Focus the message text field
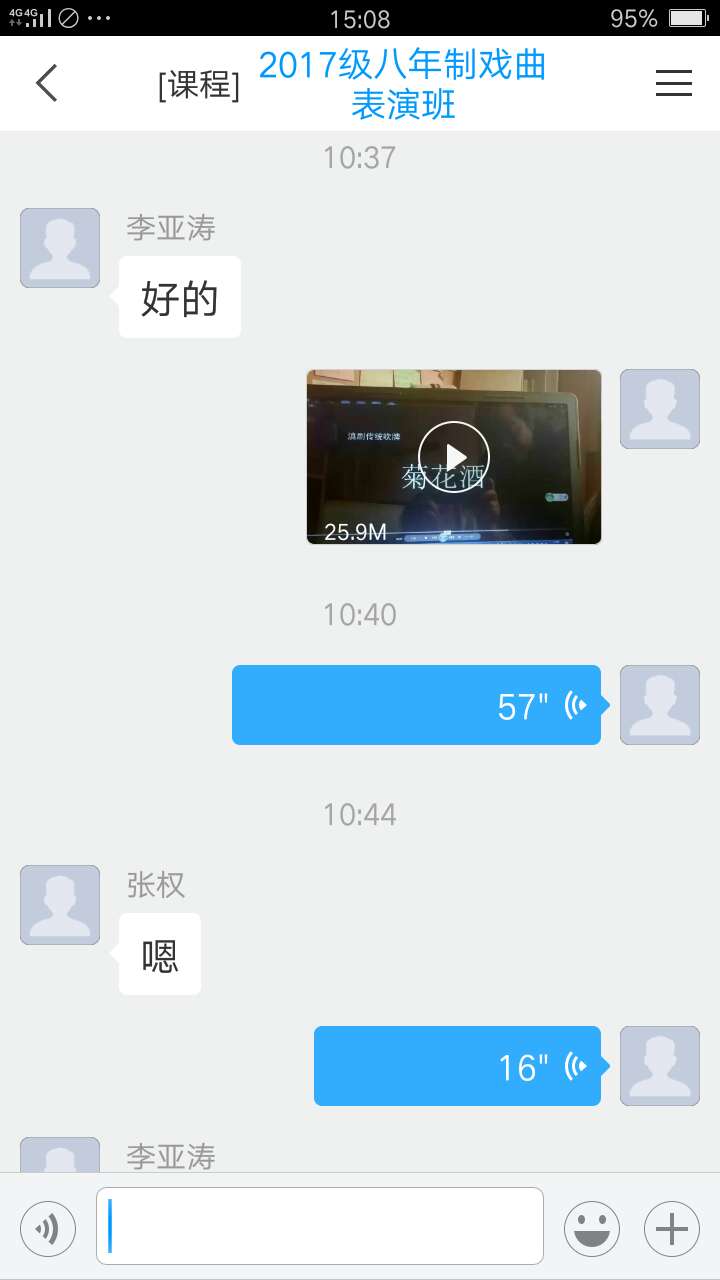Image resolution: width=720 pixels, height=1280 pixels. point(320,1226)
